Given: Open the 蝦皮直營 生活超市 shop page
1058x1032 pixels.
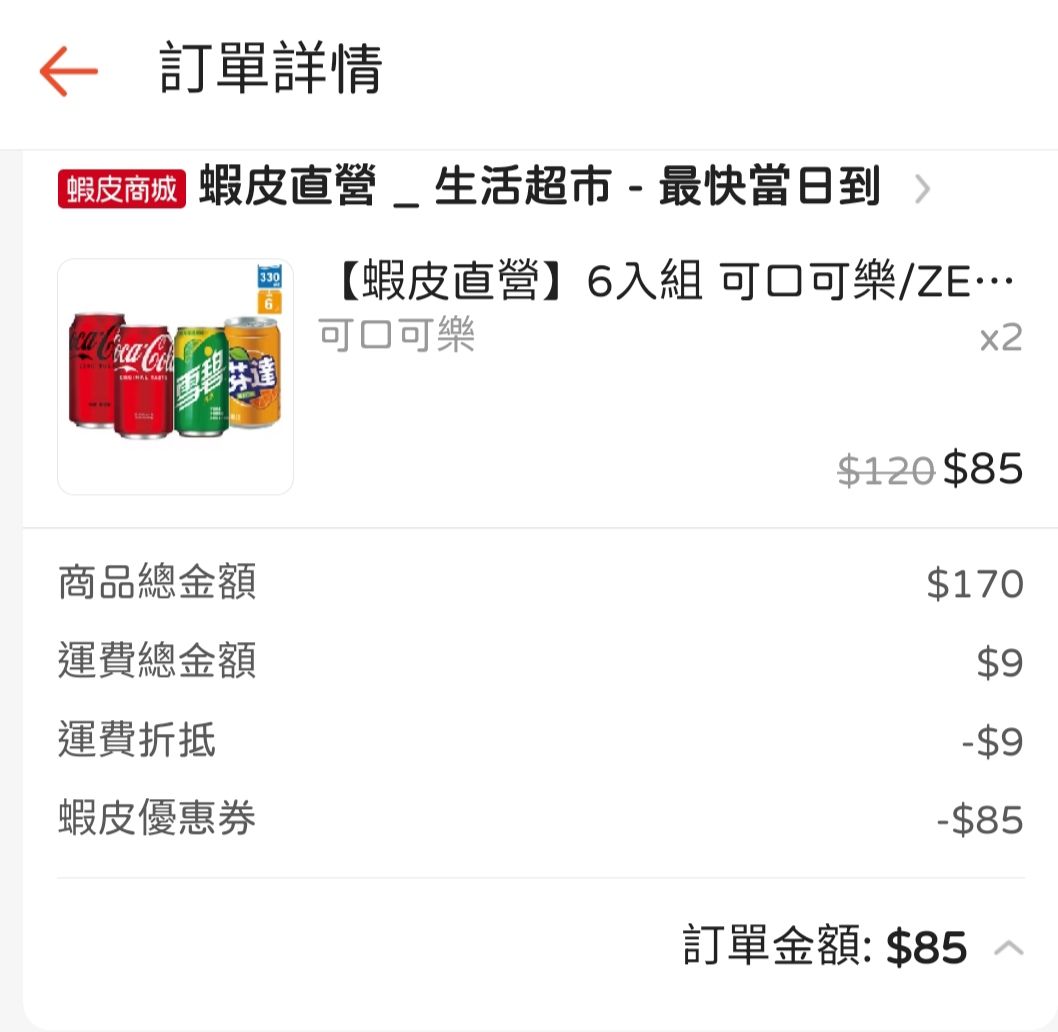Looking at the screenshot, I should pyautogui.click(x=538, y=188).
